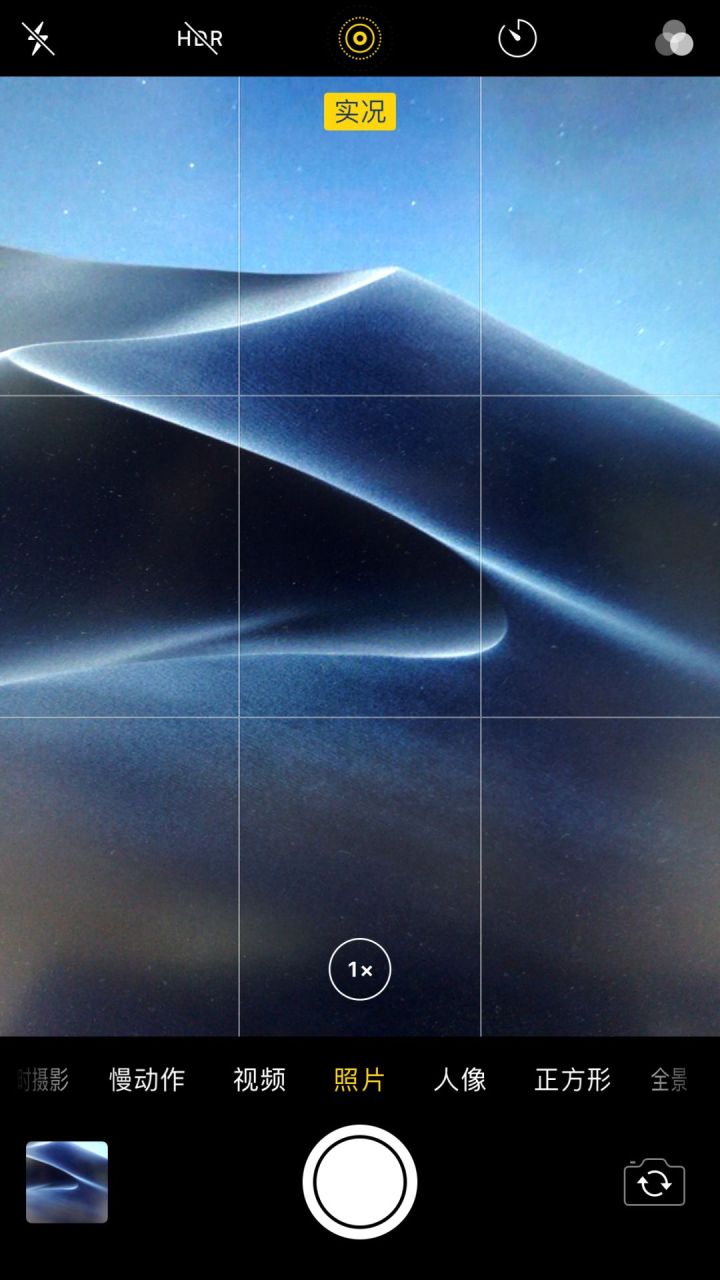Open the color filters icon
720x1280 pixels.
point(674,39)
